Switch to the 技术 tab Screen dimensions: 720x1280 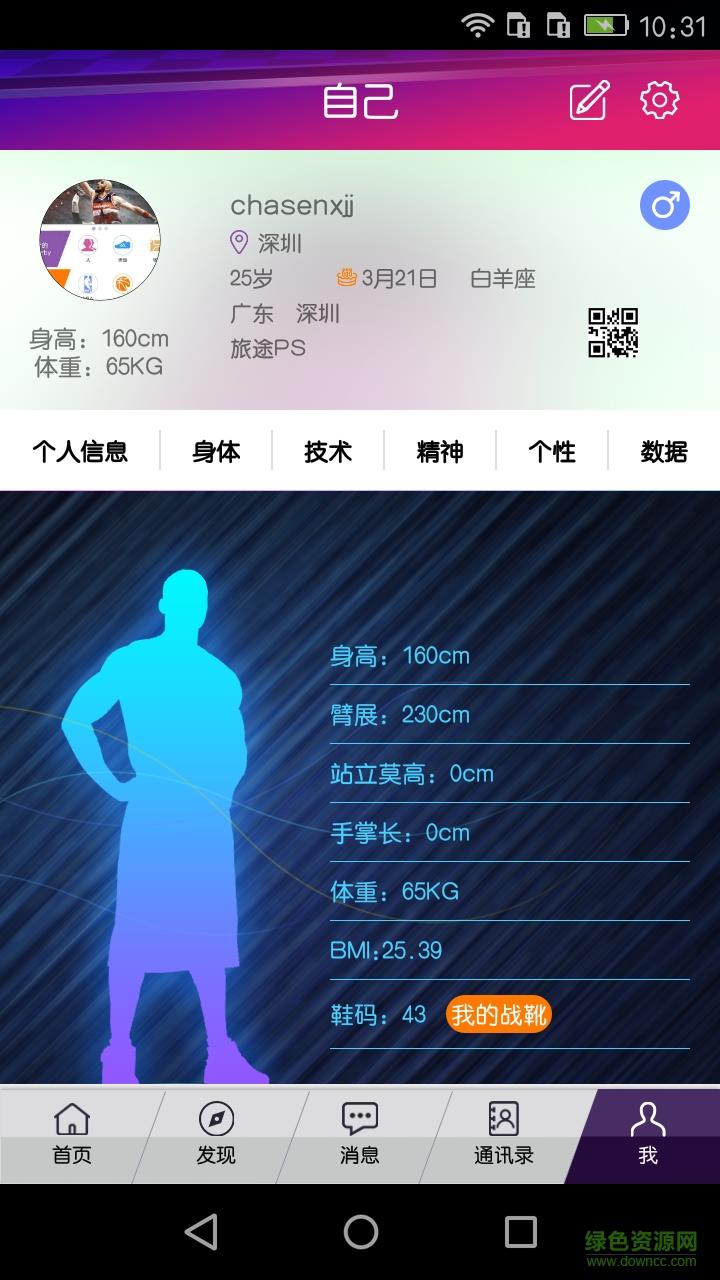328,451
